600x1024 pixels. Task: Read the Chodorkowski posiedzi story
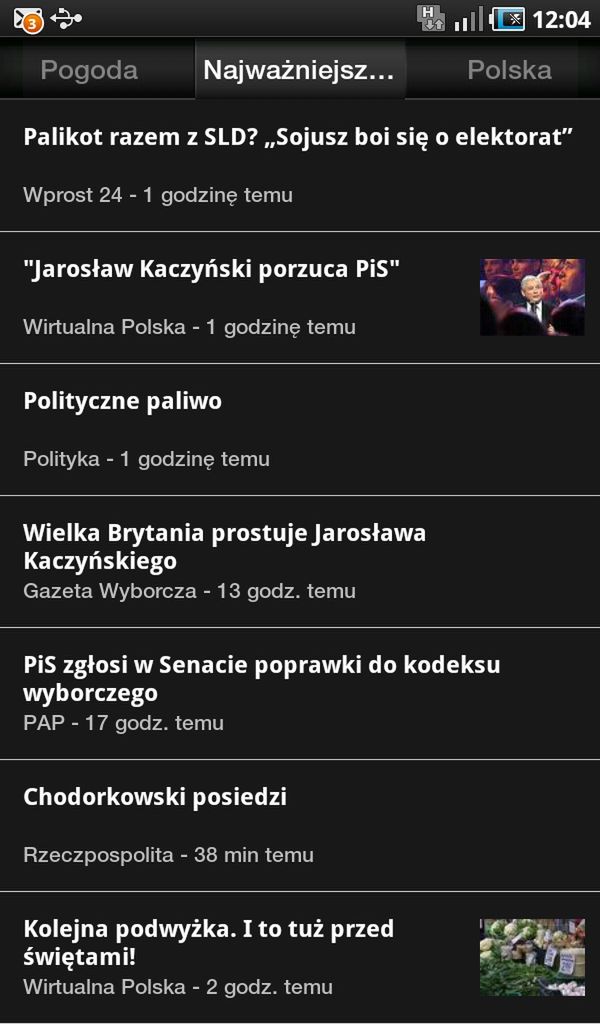[x=155, y=797]
